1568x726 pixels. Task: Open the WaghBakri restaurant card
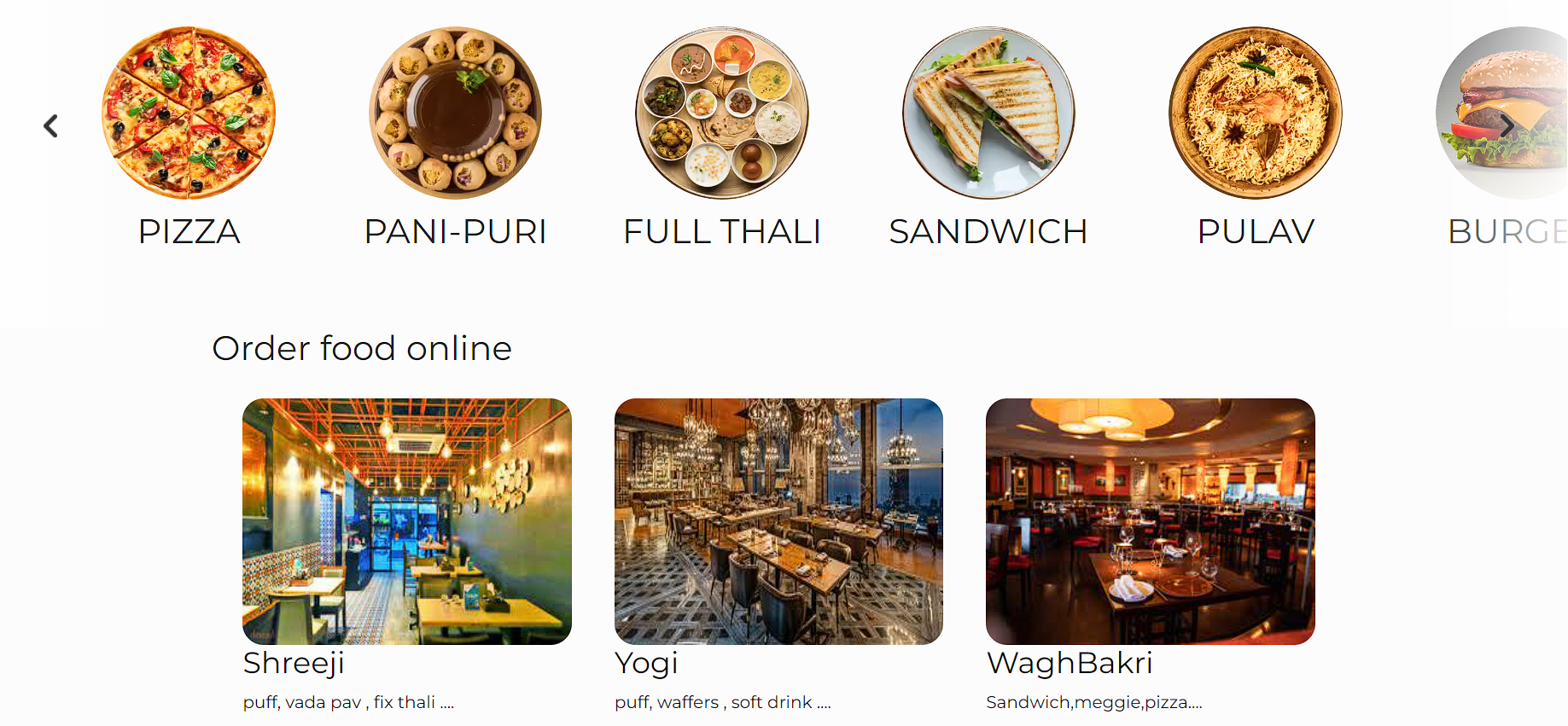click(x=1150, y=521)
